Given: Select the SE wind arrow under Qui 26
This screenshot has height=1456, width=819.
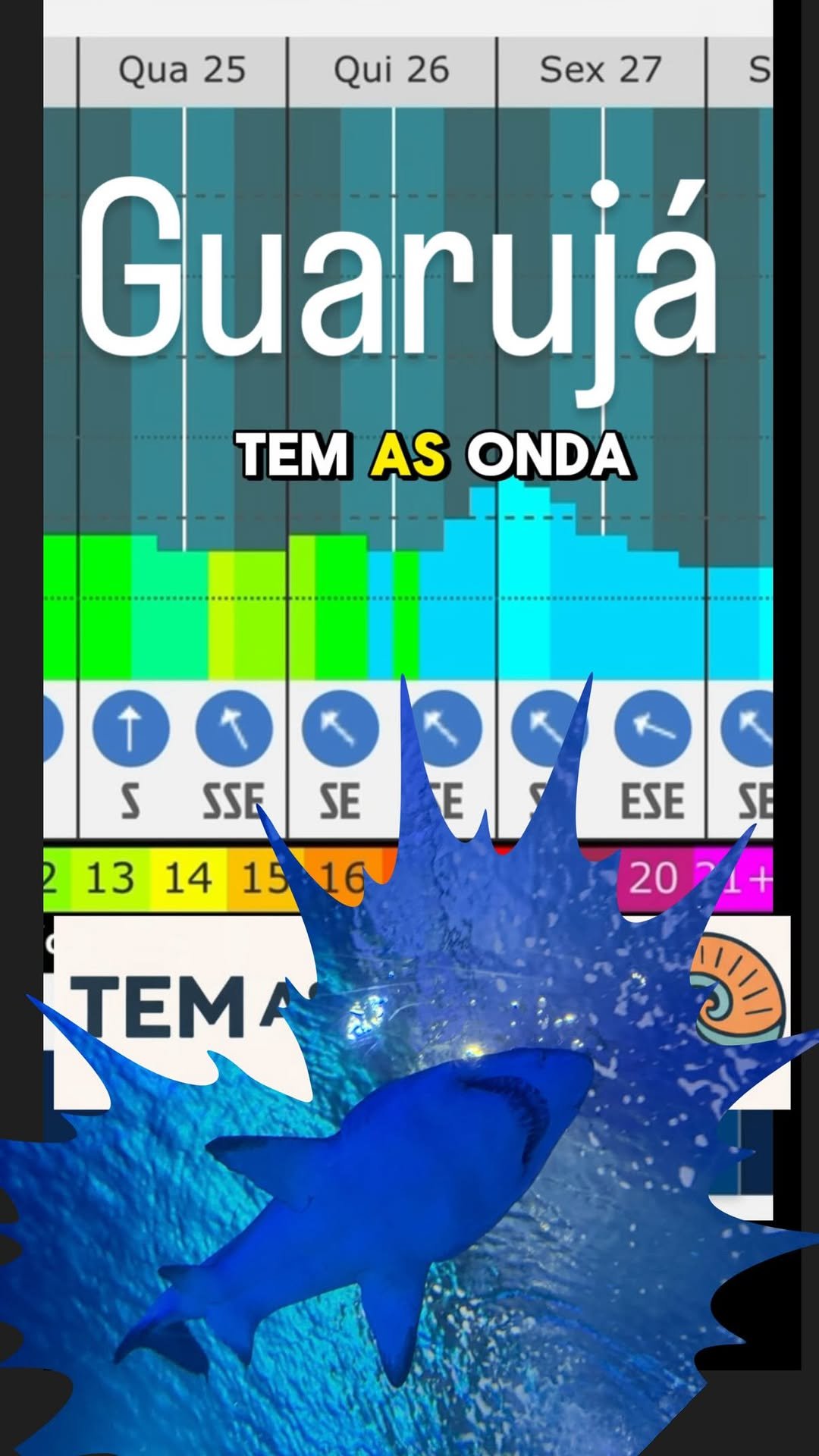Looking at the screenshot, I should point(341,730).
